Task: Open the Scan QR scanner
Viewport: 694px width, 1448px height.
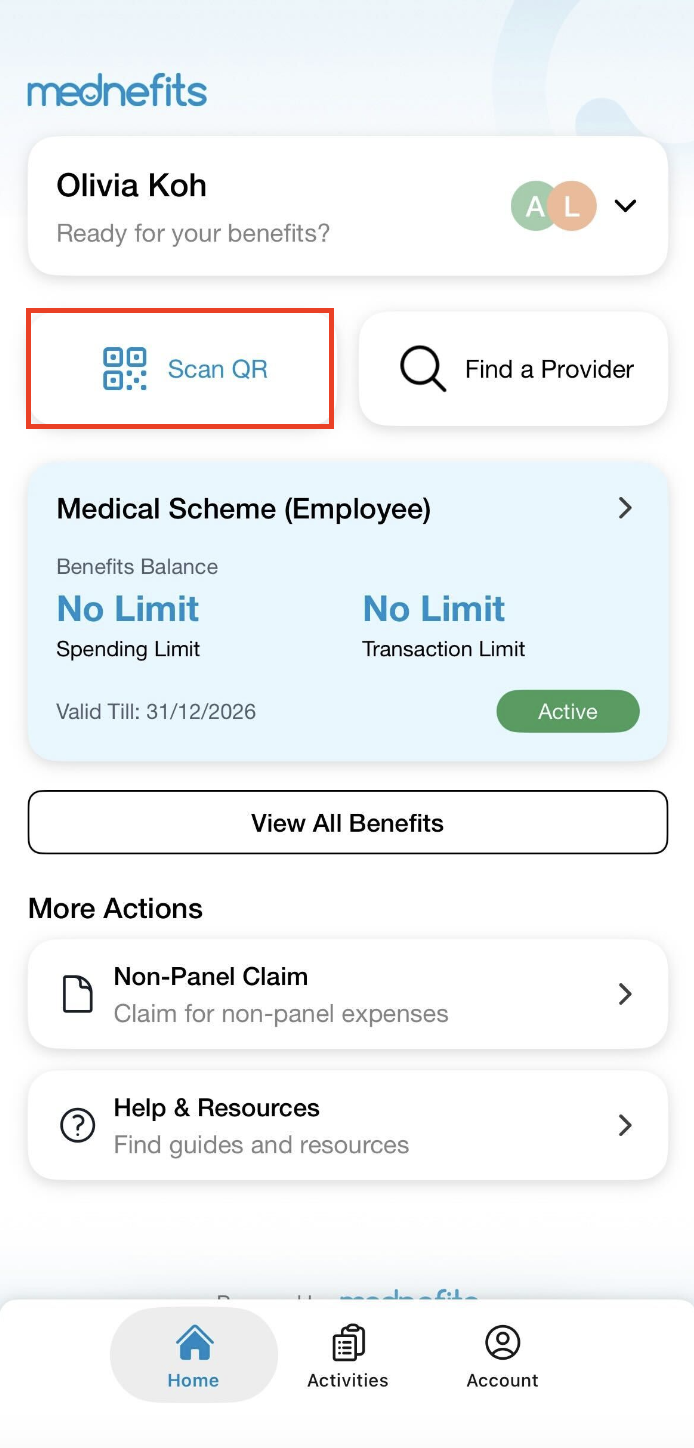Action: [181, 369]
